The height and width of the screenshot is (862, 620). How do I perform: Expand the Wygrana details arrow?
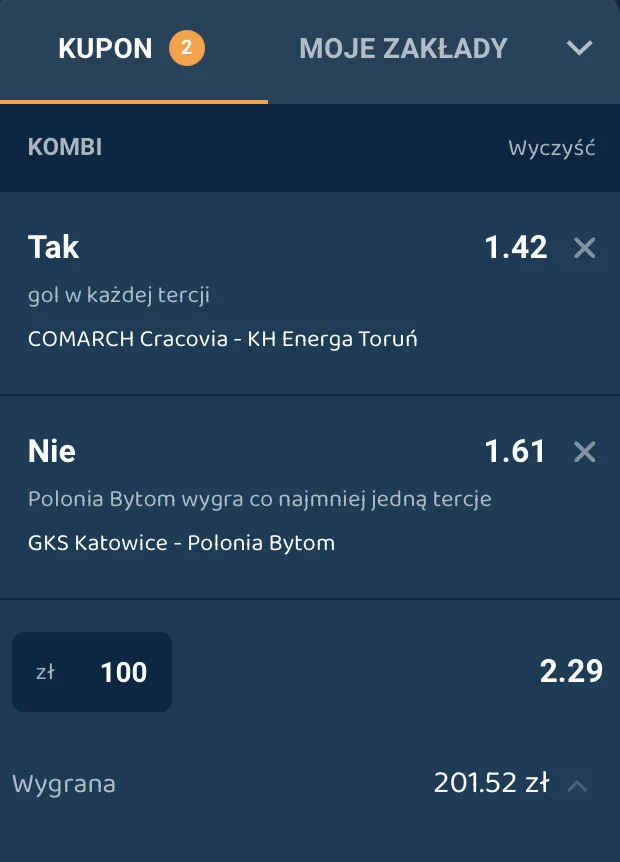(577, 786)
